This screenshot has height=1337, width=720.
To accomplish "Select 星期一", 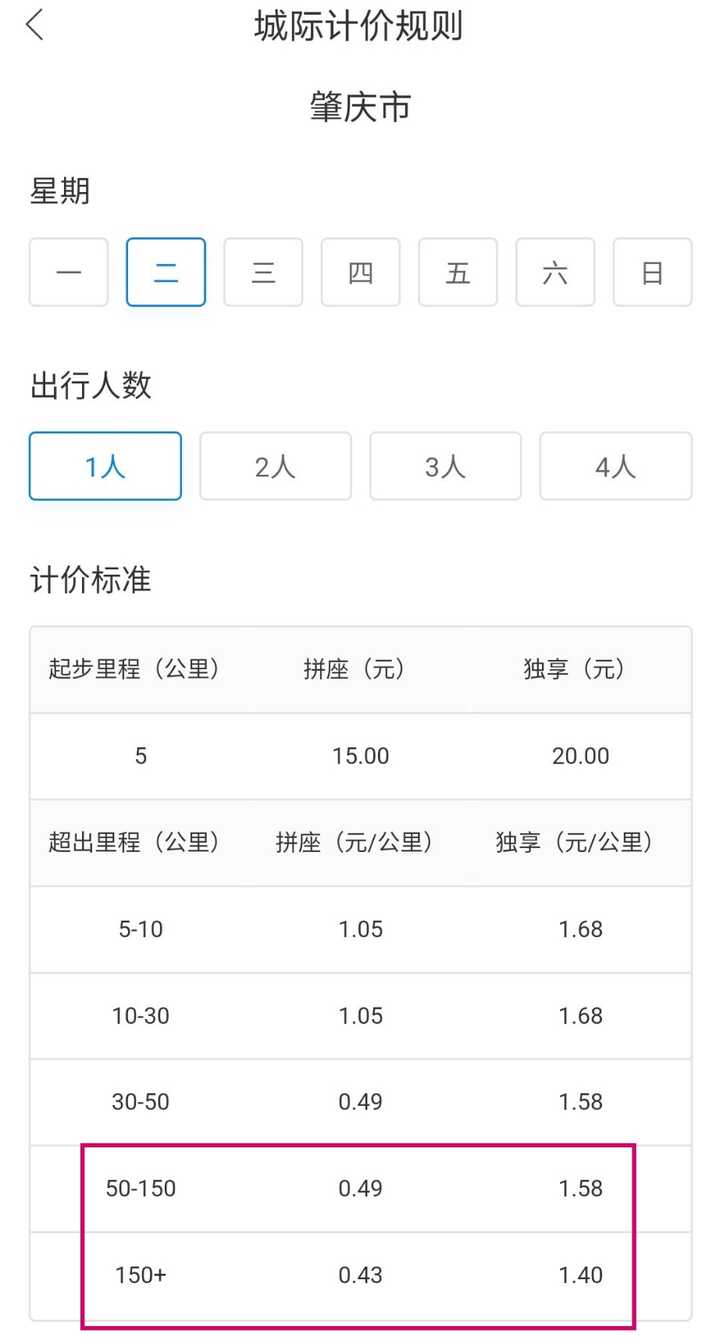I will point(69,272).
